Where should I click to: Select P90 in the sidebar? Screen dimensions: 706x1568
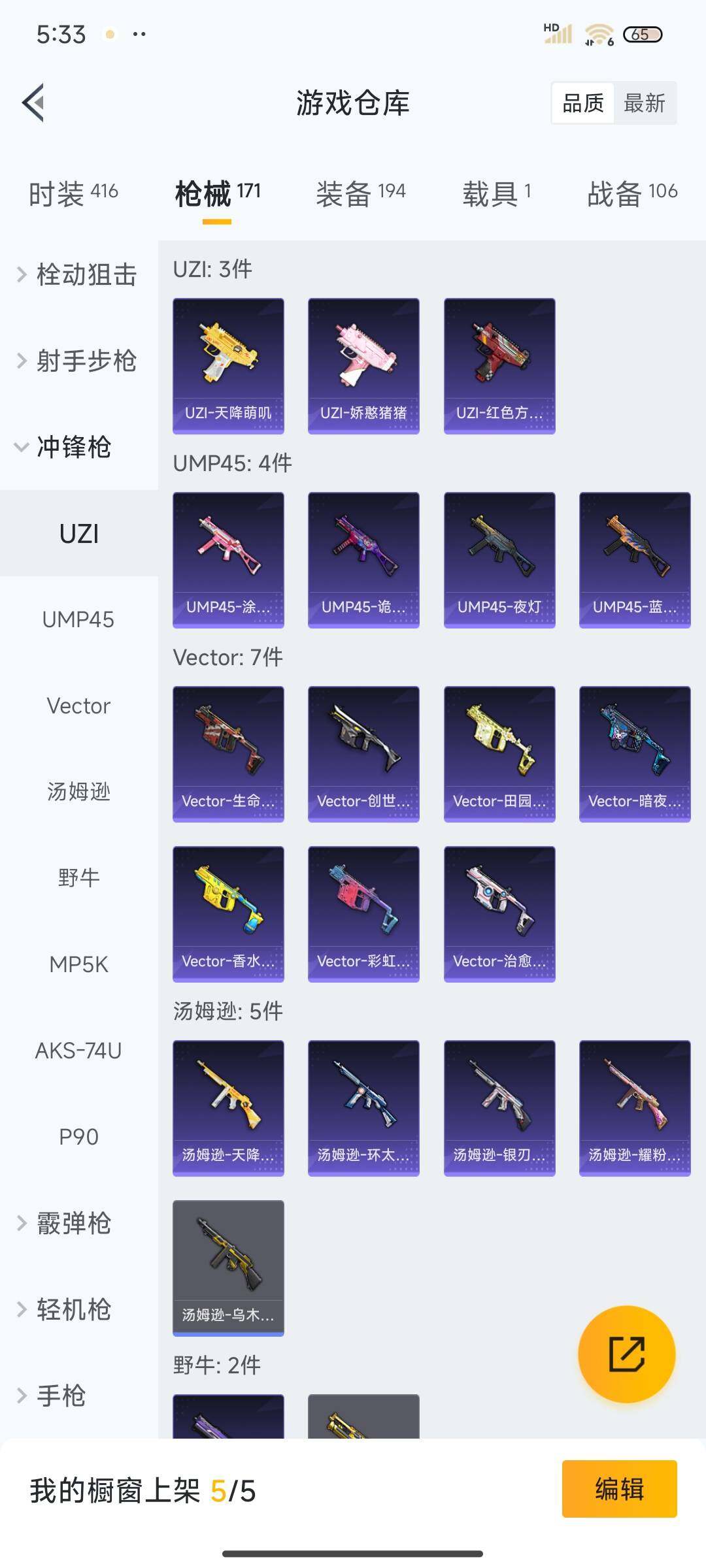[78, 1137]
